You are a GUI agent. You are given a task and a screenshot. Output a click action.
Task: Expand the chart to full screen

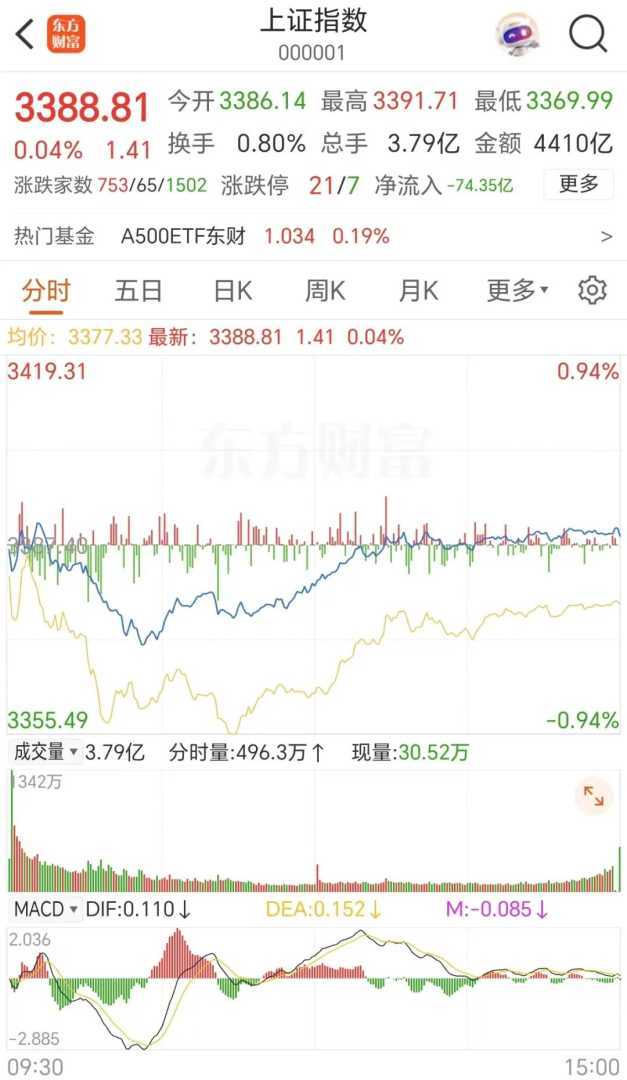(593, 796)
